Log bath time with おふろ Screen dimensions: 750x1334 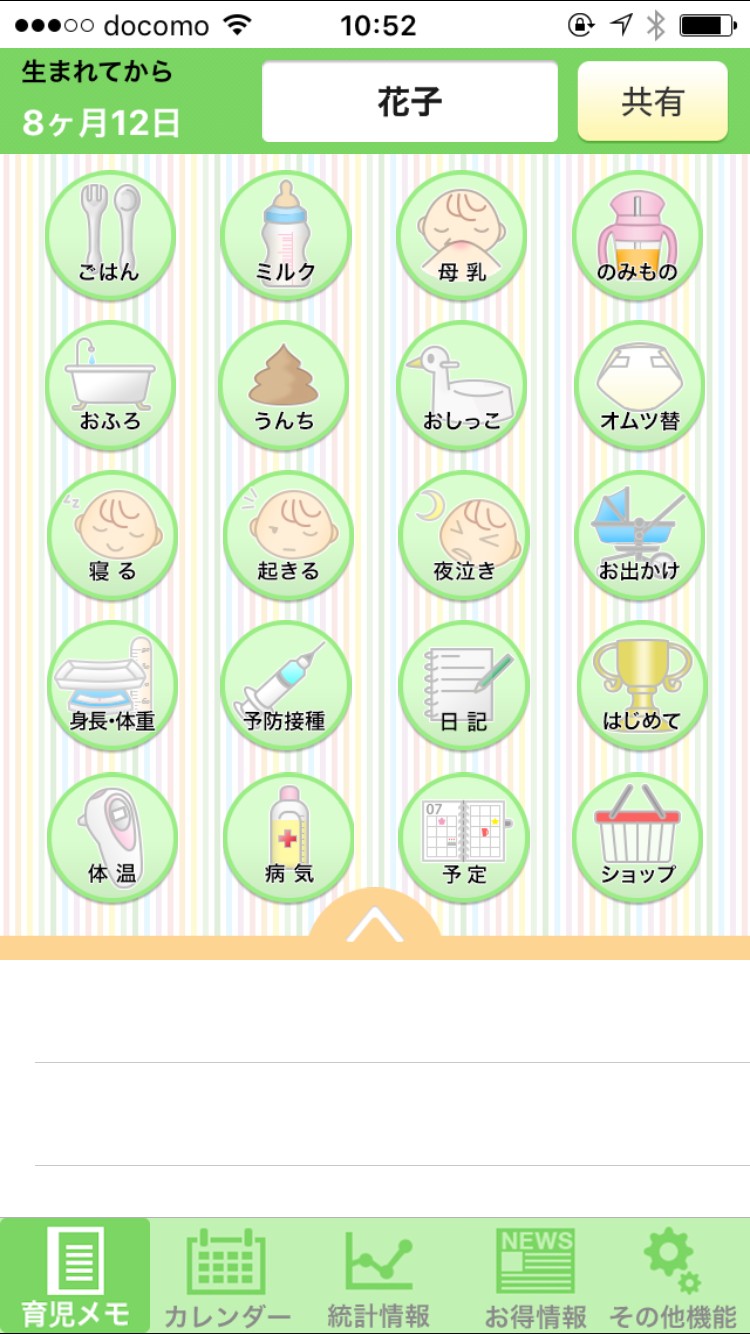111,385
